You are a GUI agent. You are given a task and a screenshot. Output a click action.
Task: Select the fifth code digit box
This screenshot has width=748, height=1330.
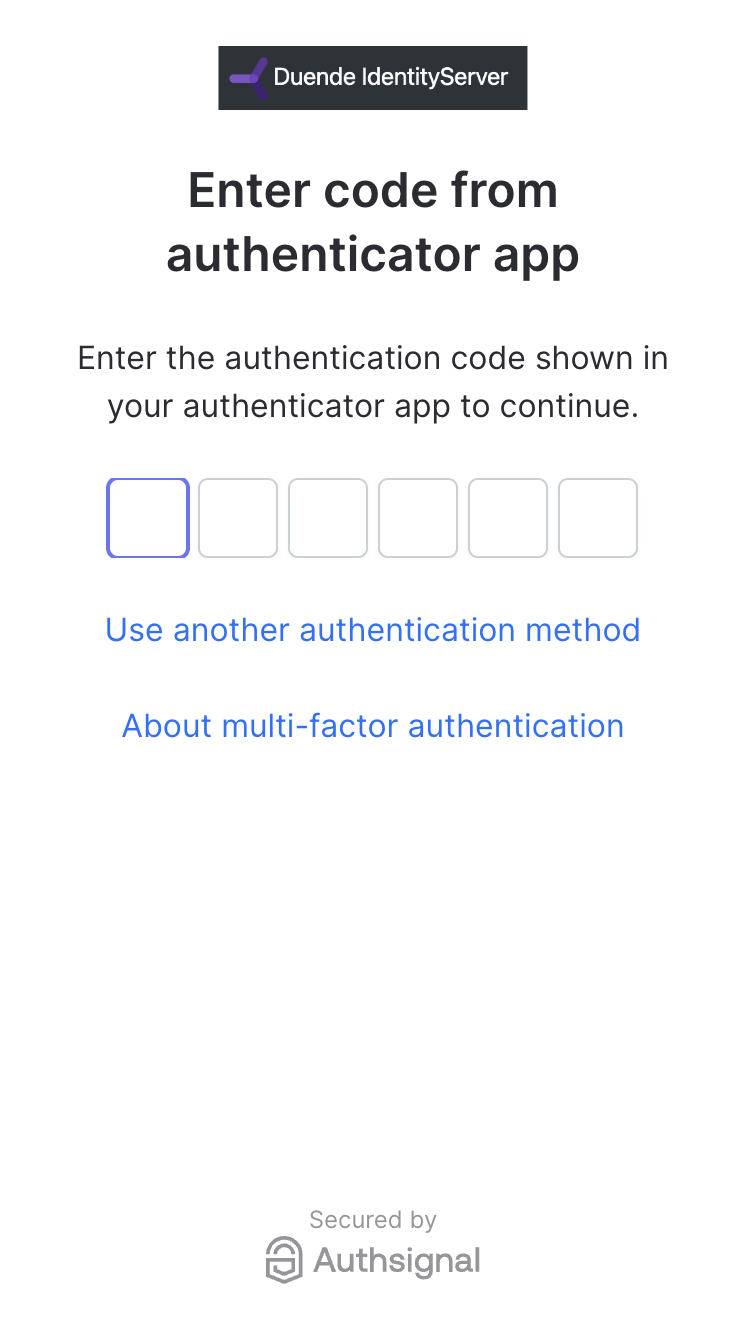508,518
